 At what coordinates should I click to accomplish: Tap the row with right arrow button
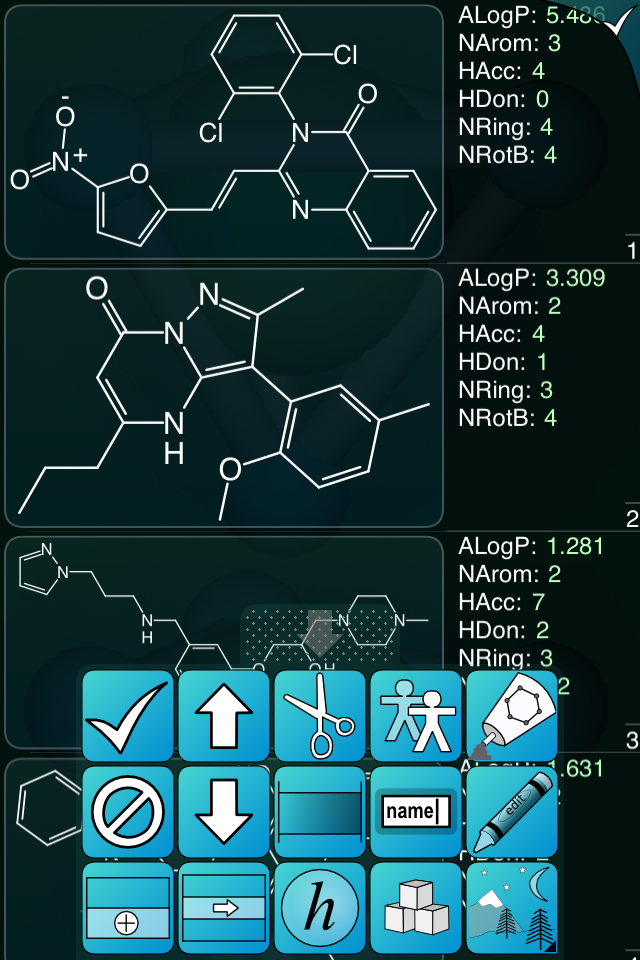223,908
